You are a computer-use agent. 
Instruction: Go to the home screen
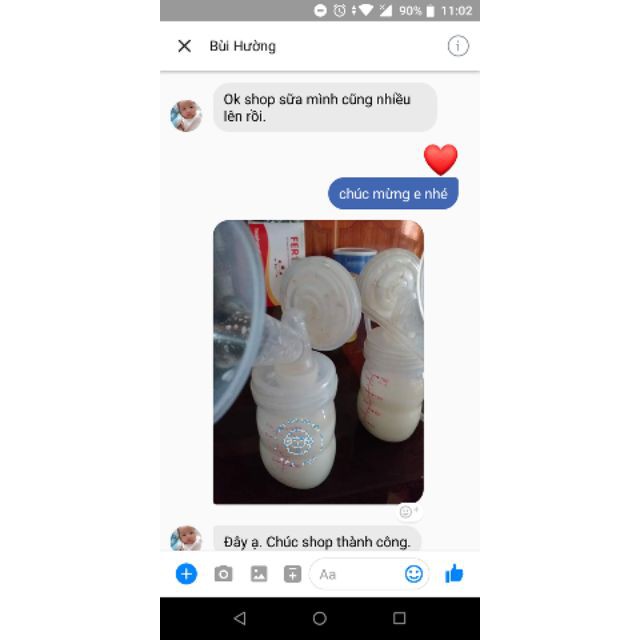pyautogui.click(x=319, y=618)
